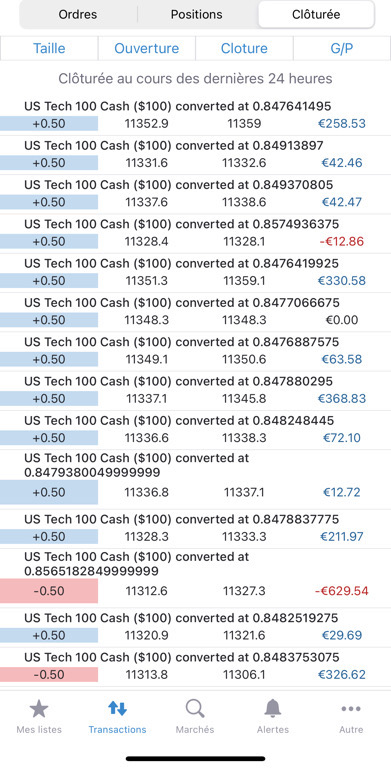The image size is (391, 769).
Task: Open the closed trade with €326.62 profit
Action: click(x=195, y=666)
